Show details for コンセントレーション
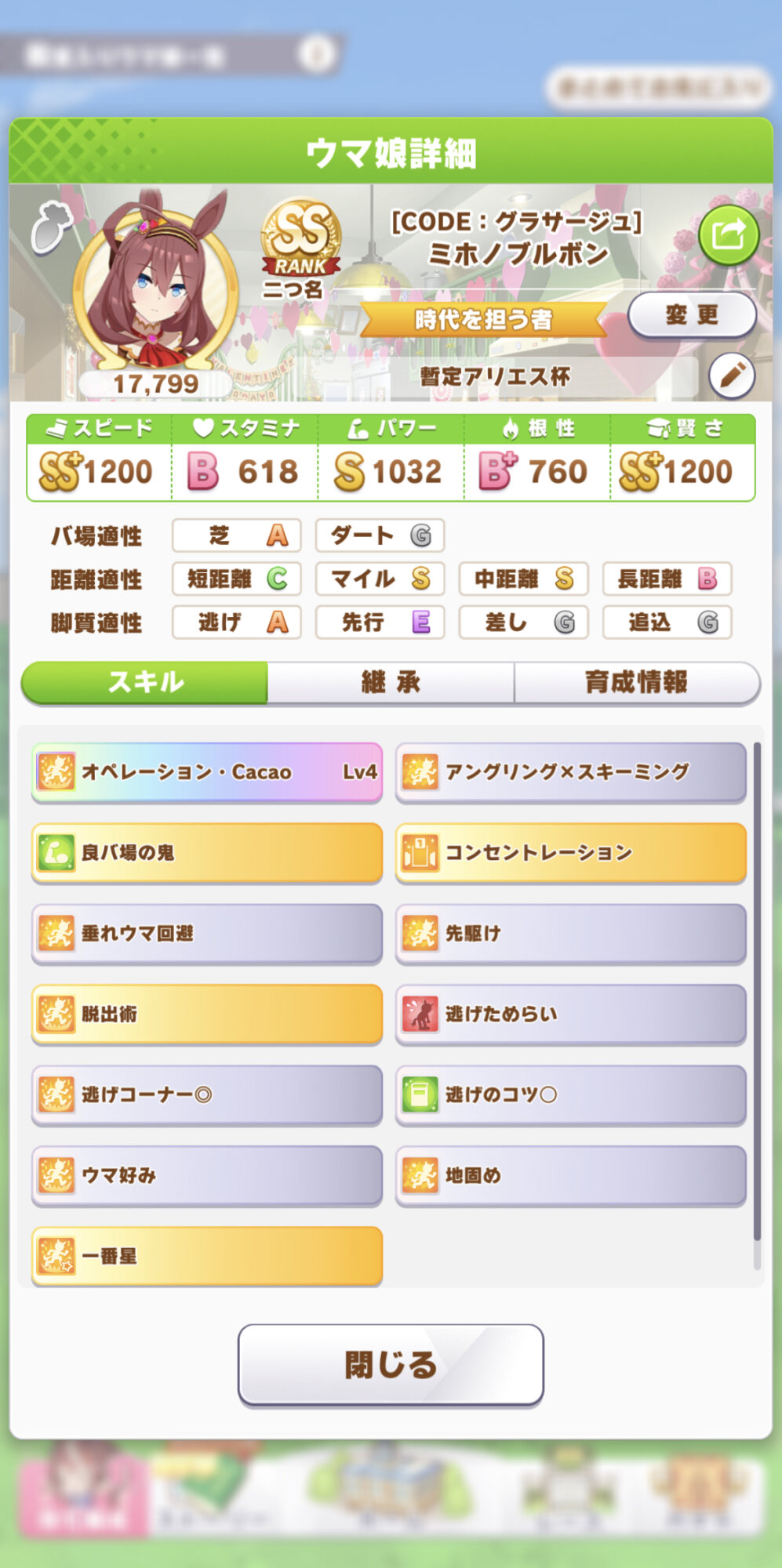 [570, 853]
